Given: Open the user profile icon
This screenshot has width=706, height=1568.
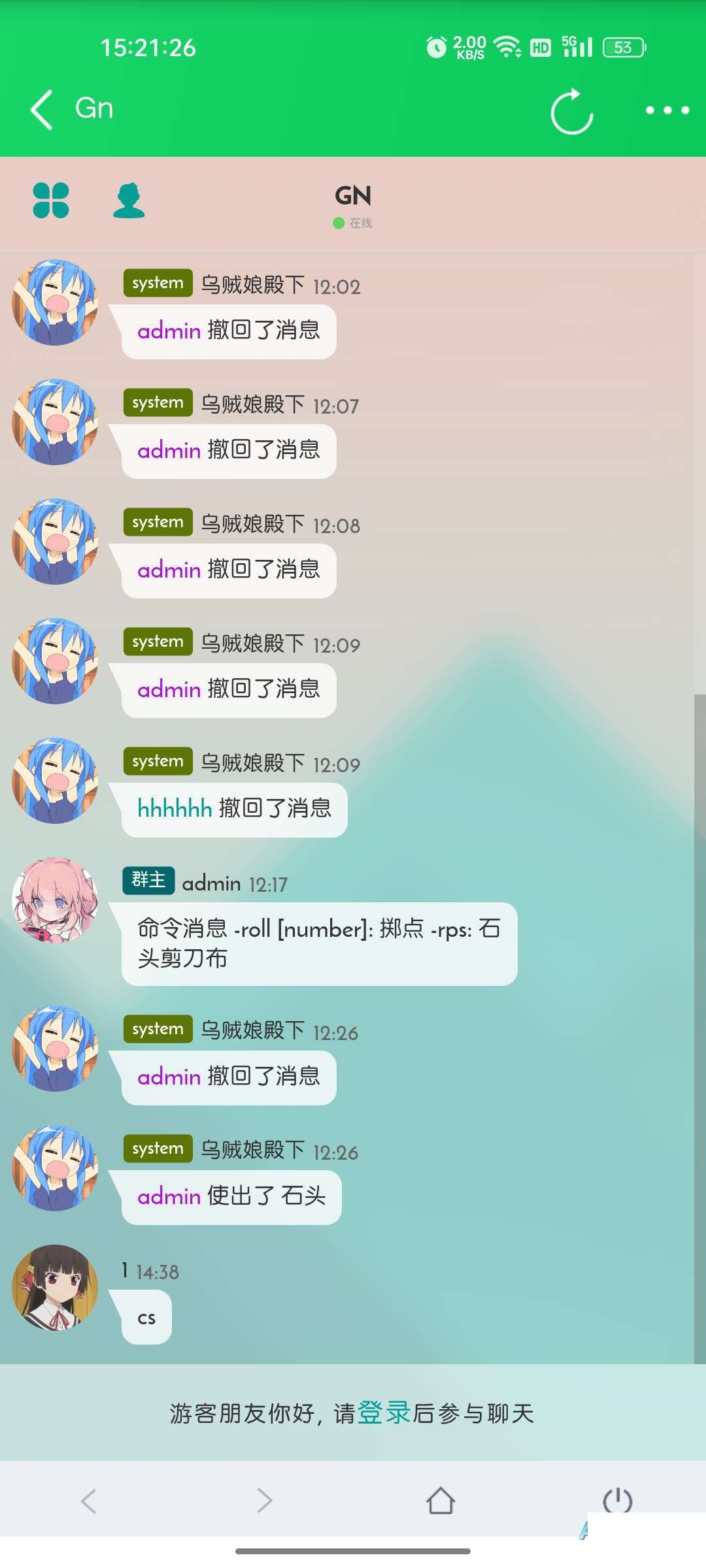Looking at the screenshot, I should coord(129,200).
